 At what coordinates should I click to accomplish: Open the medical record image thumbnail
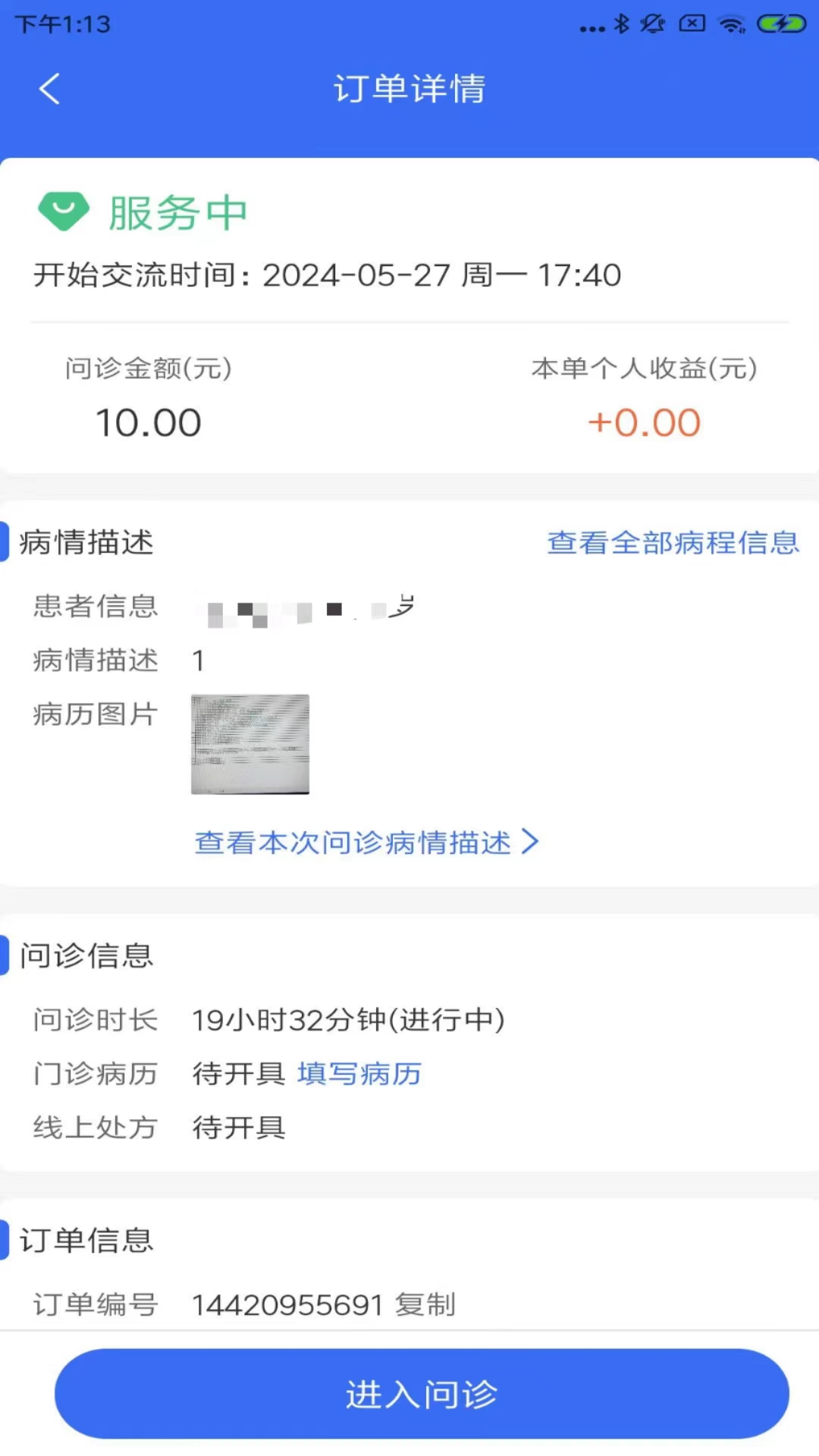(250, 744)
